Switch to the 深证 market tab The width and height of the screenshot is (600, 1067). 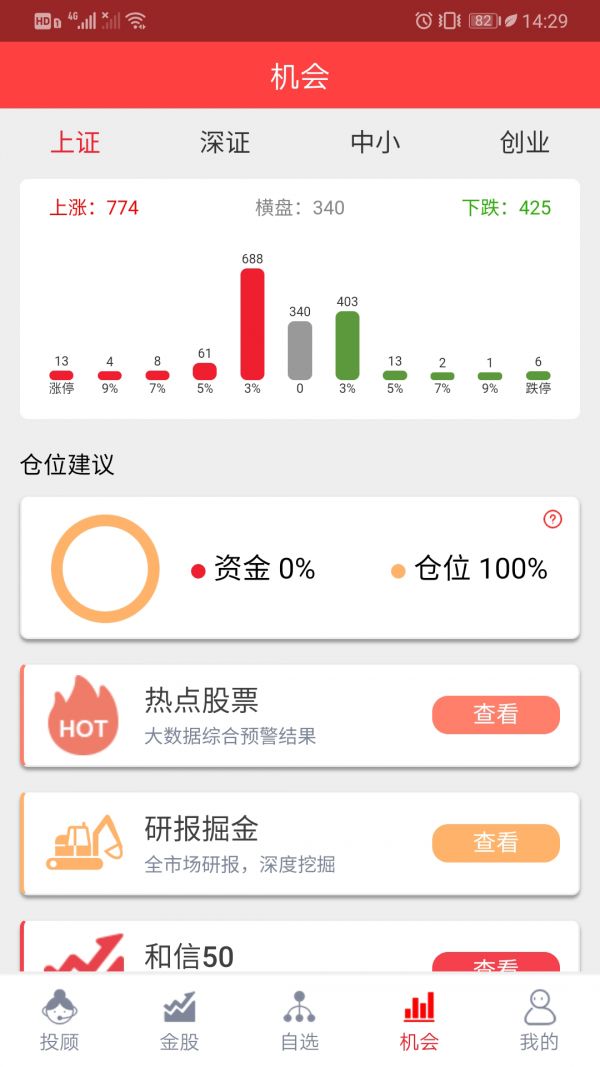point(225,142)
